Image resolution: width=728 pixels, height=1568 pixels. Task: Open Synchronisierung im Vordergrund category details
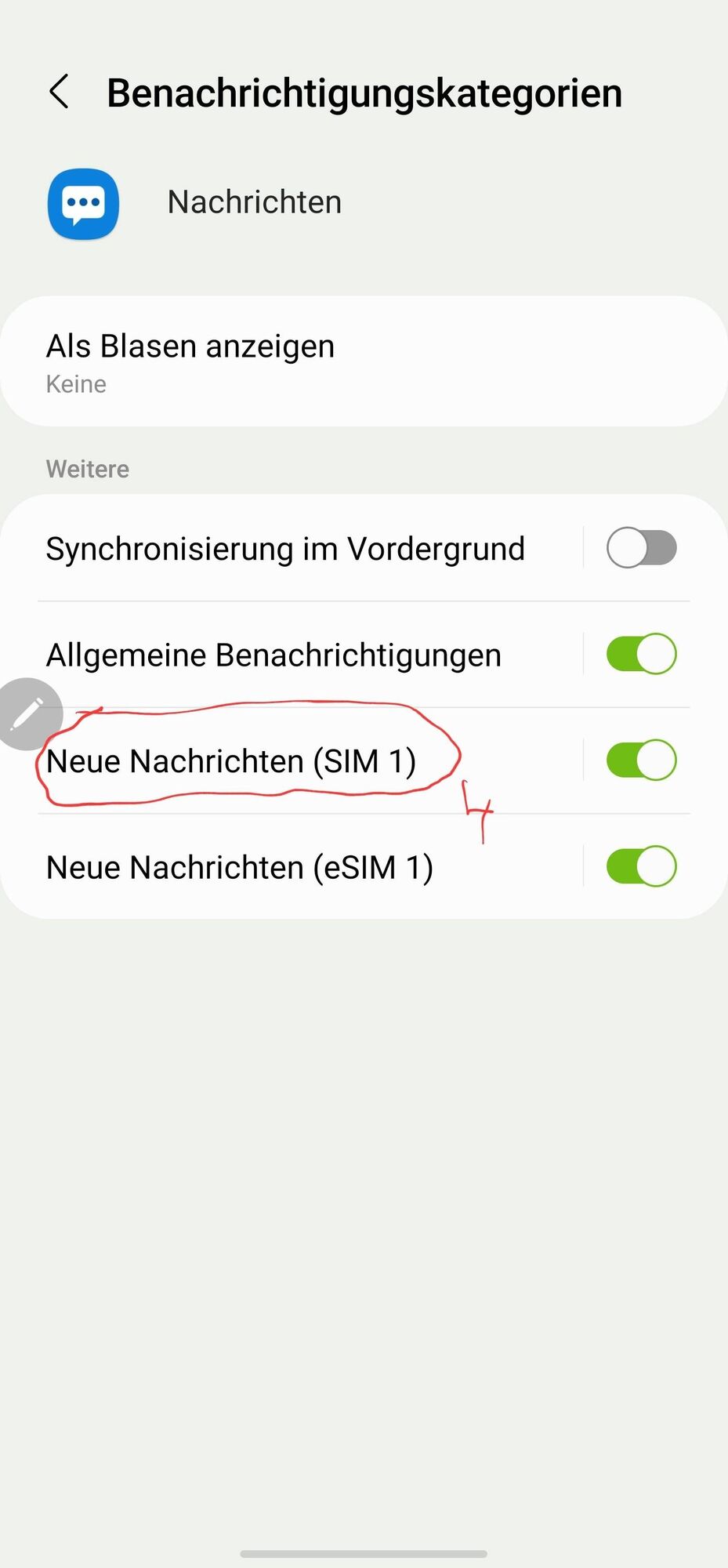coord(285,549)
